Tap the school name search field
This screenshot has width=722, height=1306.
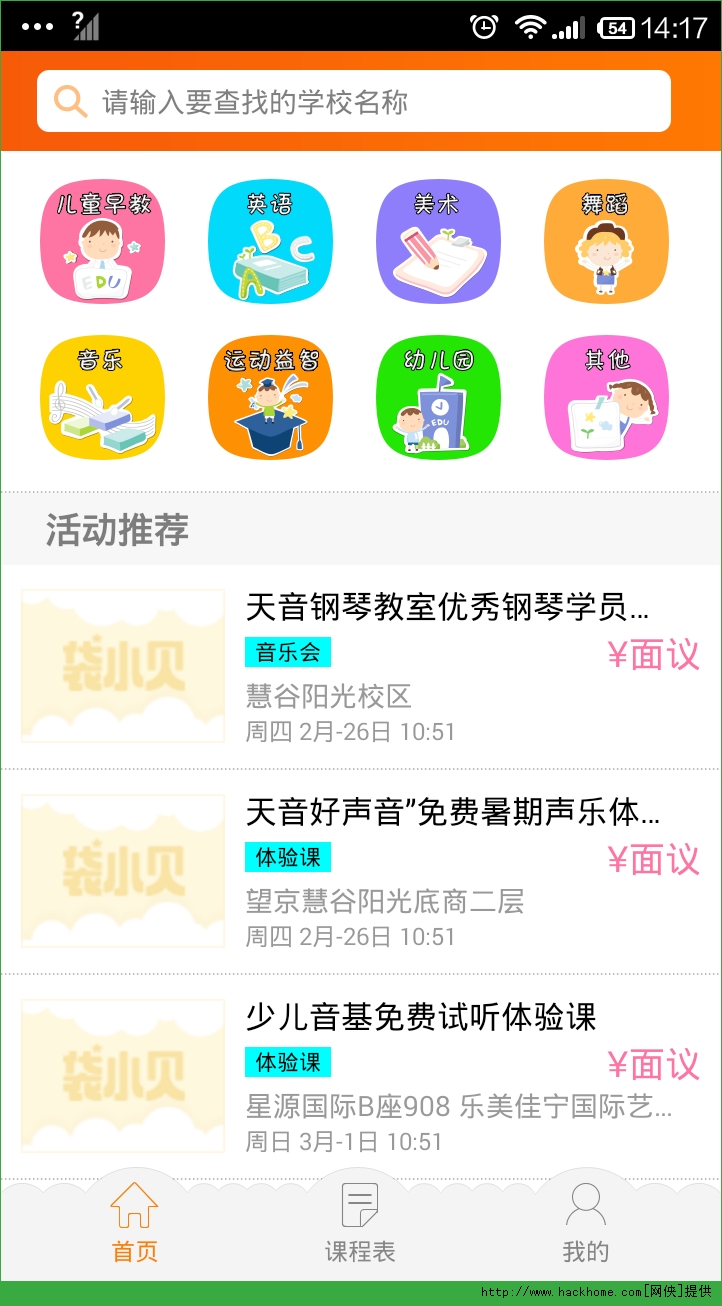point(354,102)
